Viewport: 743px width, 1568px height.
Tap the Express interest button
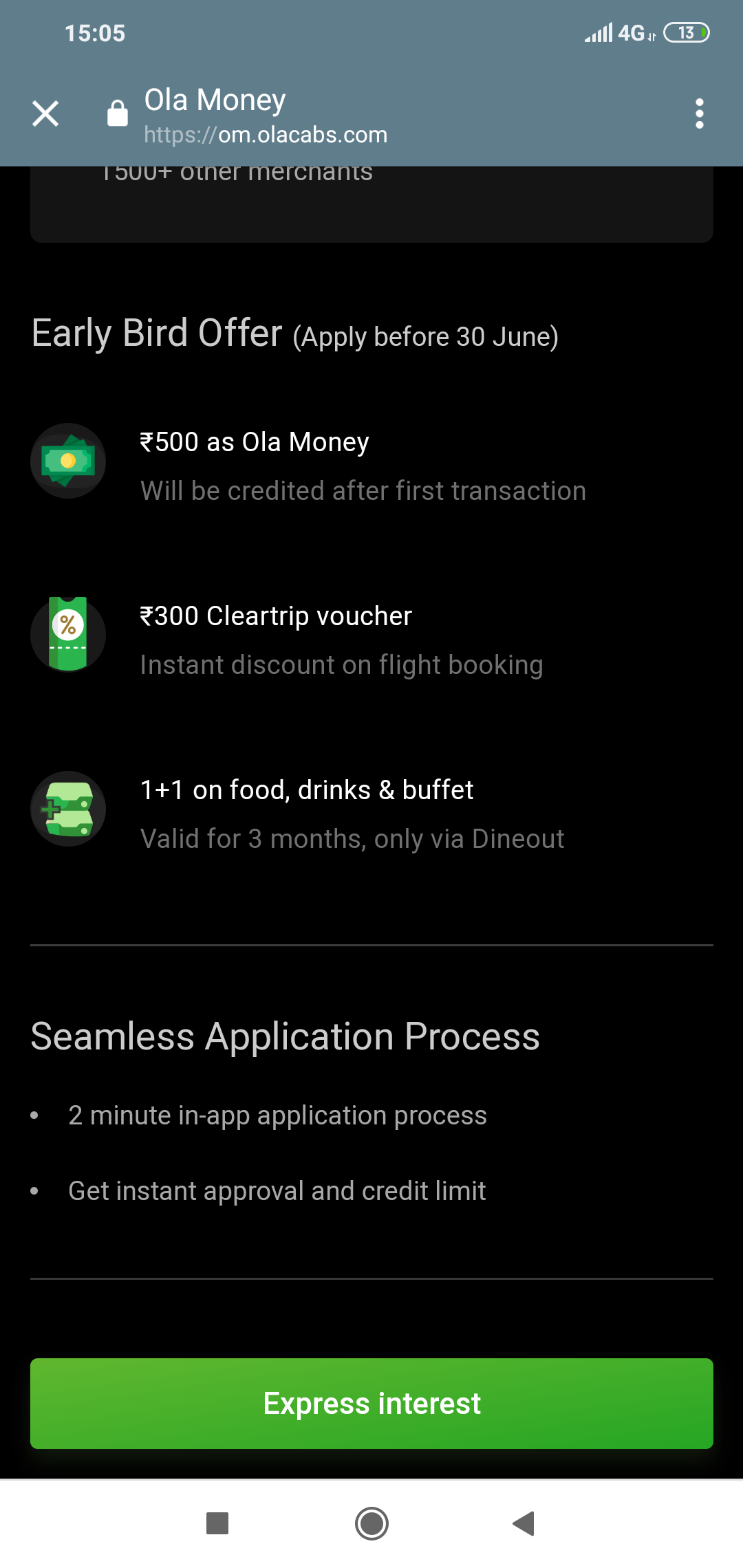point(371,1403)
